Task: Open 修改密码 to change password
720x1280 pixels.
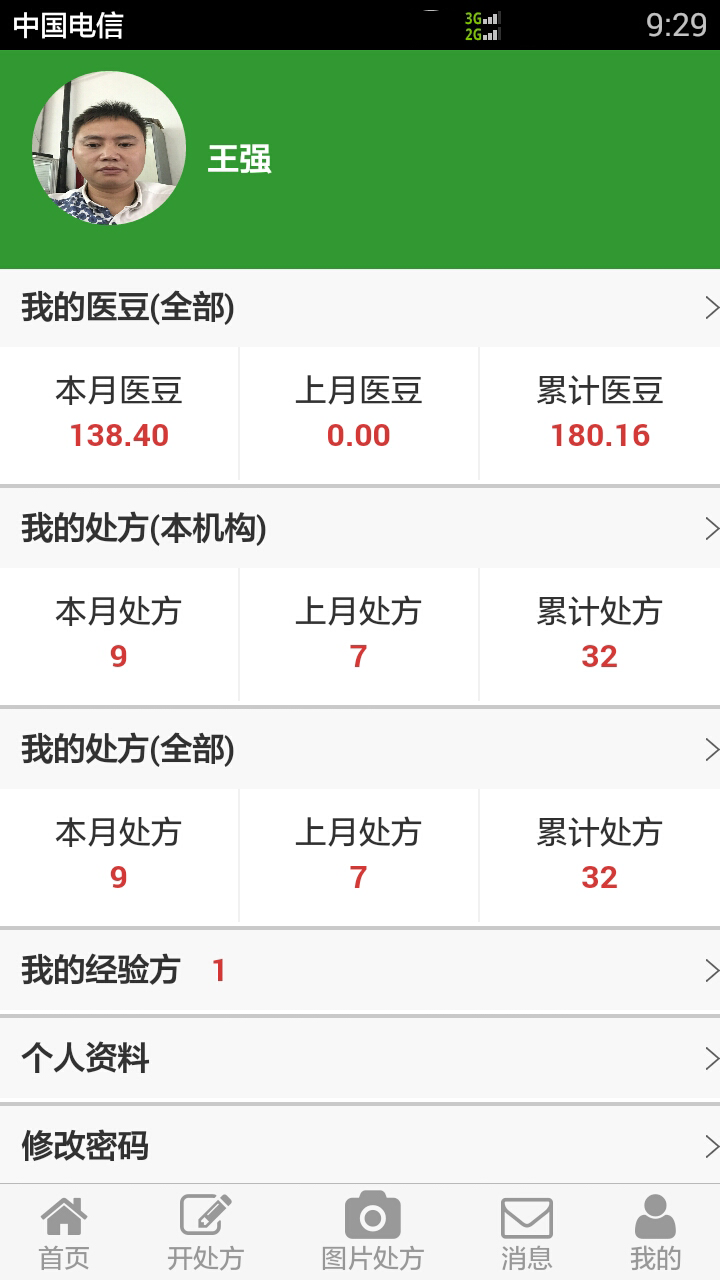Action: click(x=360, y=1145)
